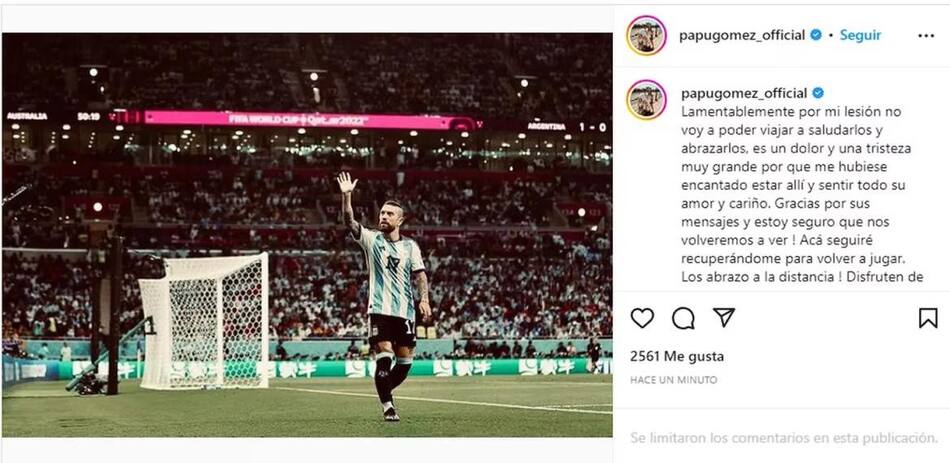Open papugomez_official profile from header username
Screen dimensions: 950x463
(x=742, y=35)
